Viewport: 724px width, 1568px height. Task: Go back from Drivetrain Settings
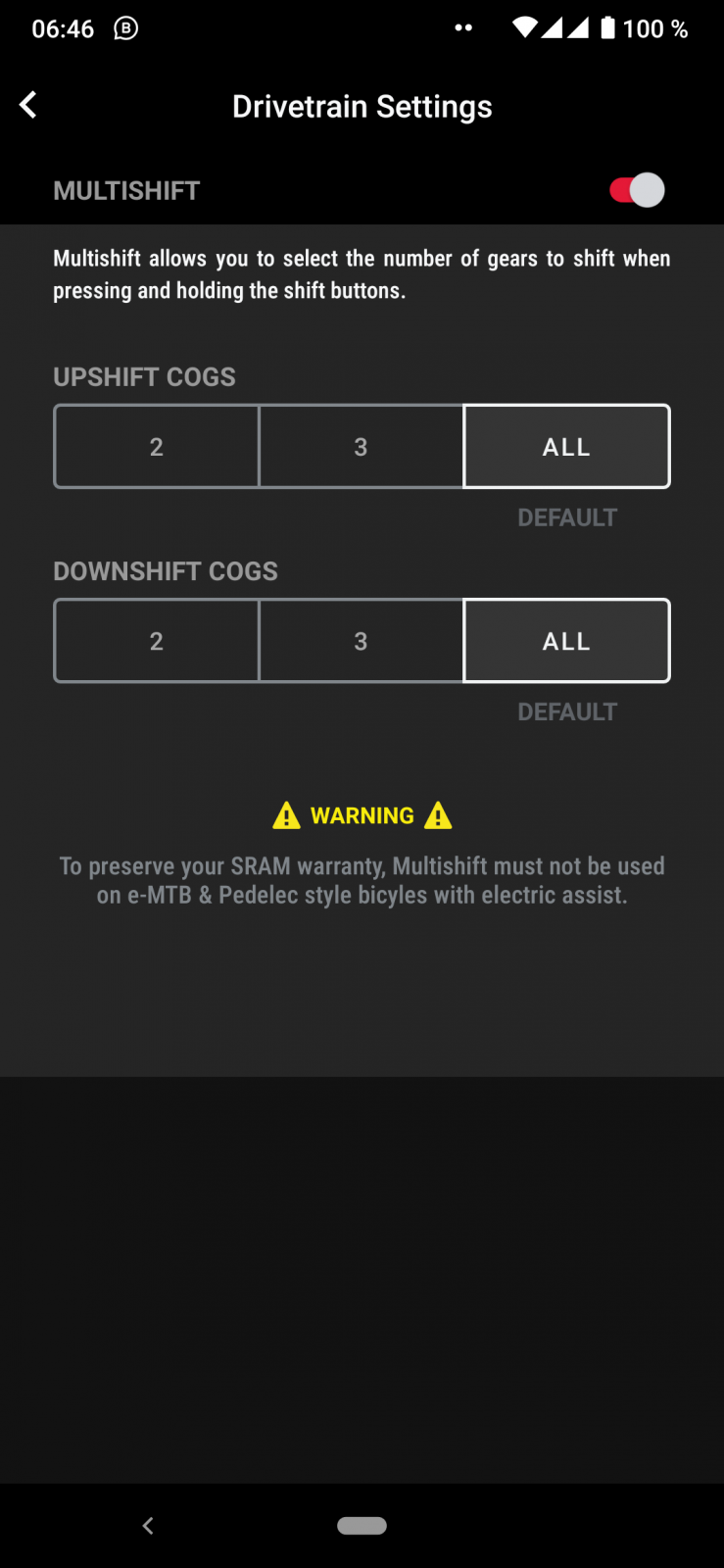(x=28, y=105)
